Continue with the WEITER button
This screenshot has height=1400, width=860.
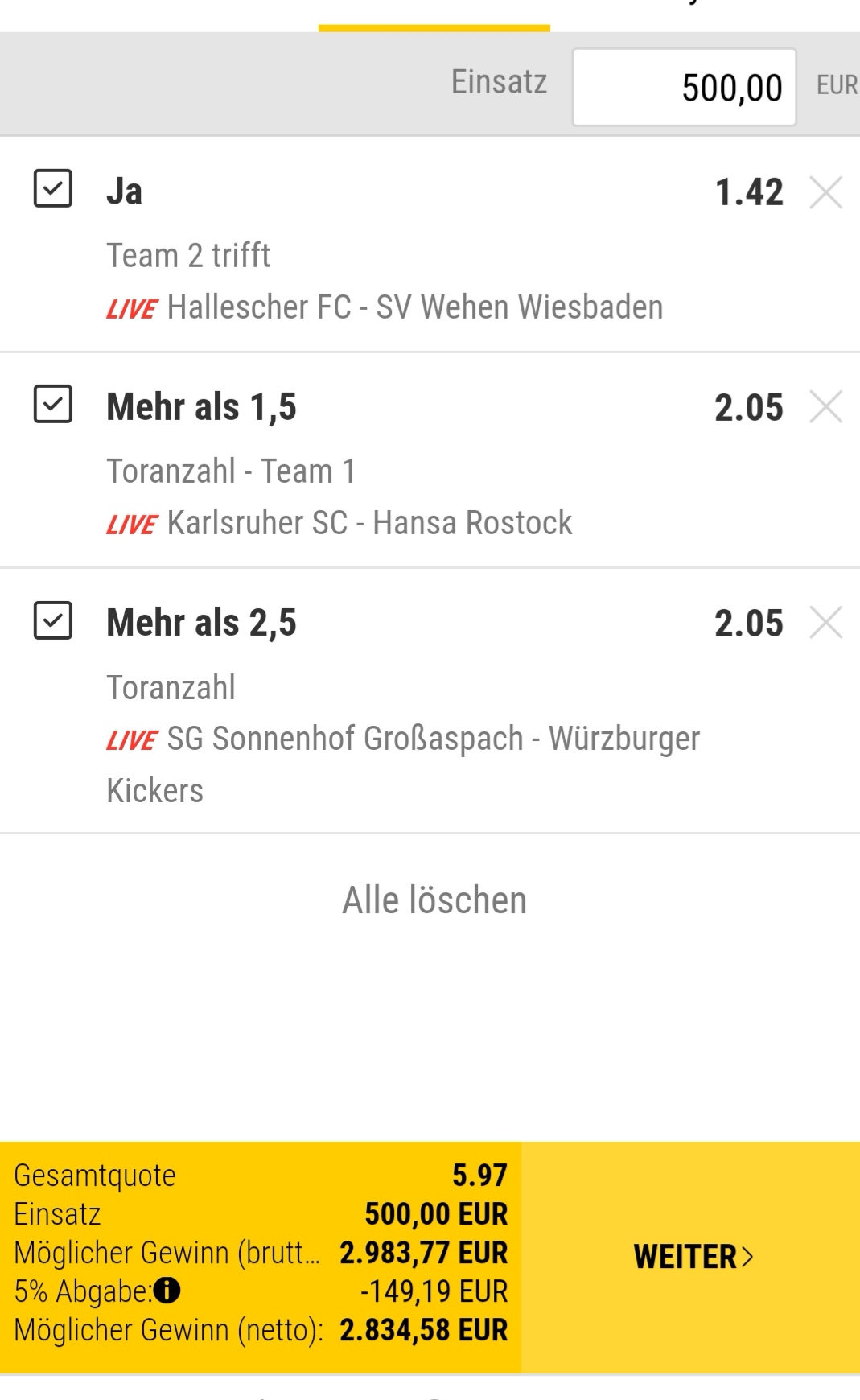coord(692,1257)
